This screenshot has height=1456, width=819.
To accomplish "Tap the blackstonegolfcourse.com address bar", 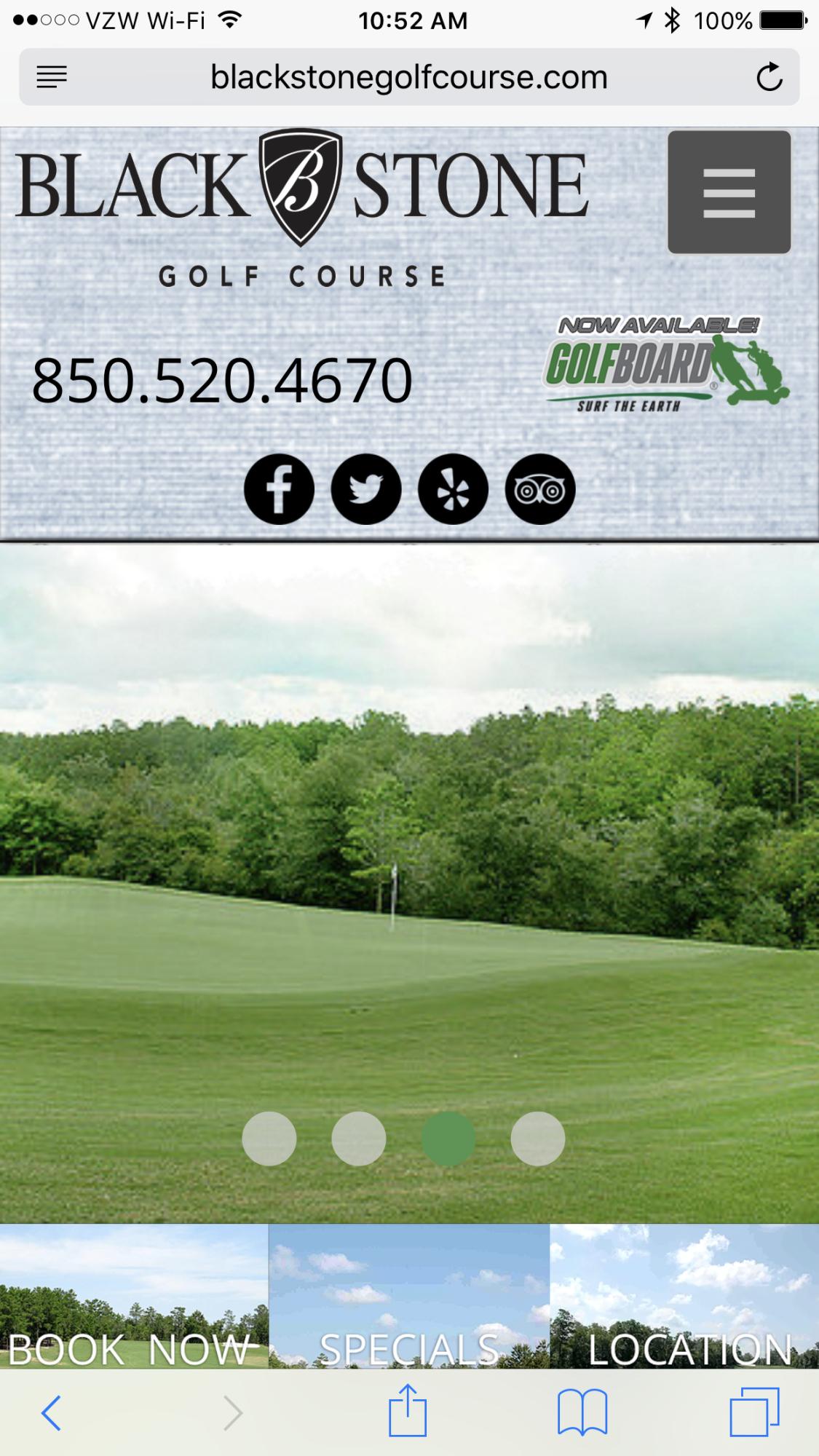I will (409, 76).
